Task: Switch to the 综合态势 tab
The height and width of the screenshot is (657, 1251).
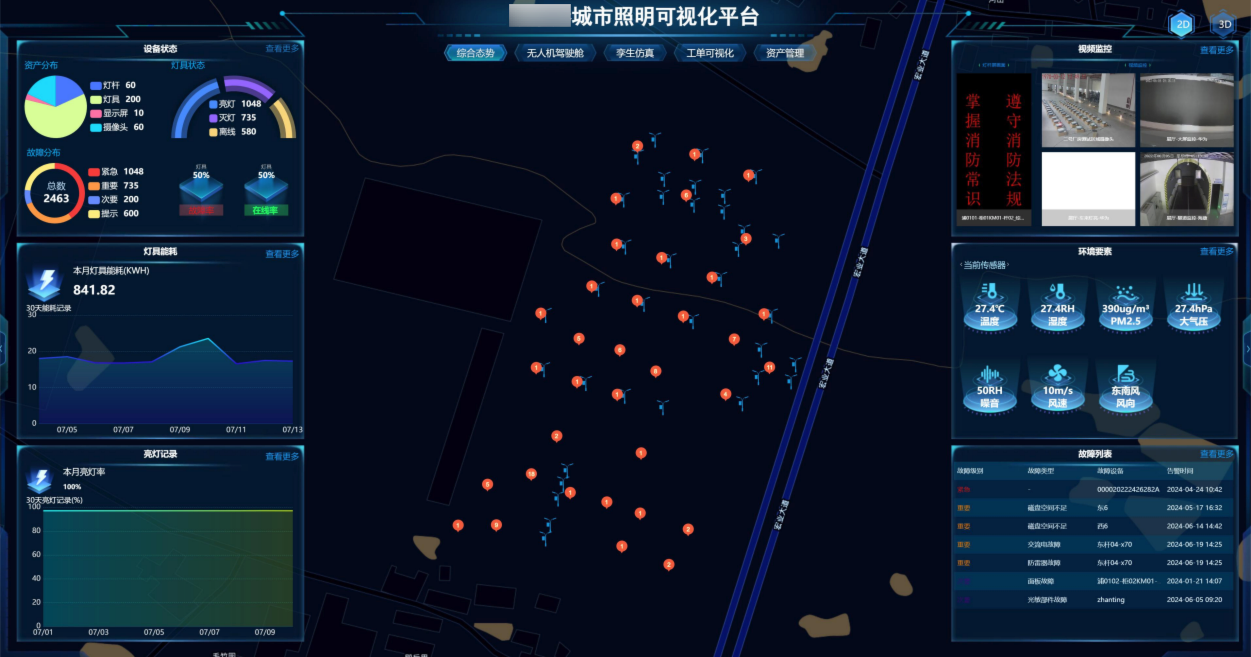Action: click(x=475, y=53)
